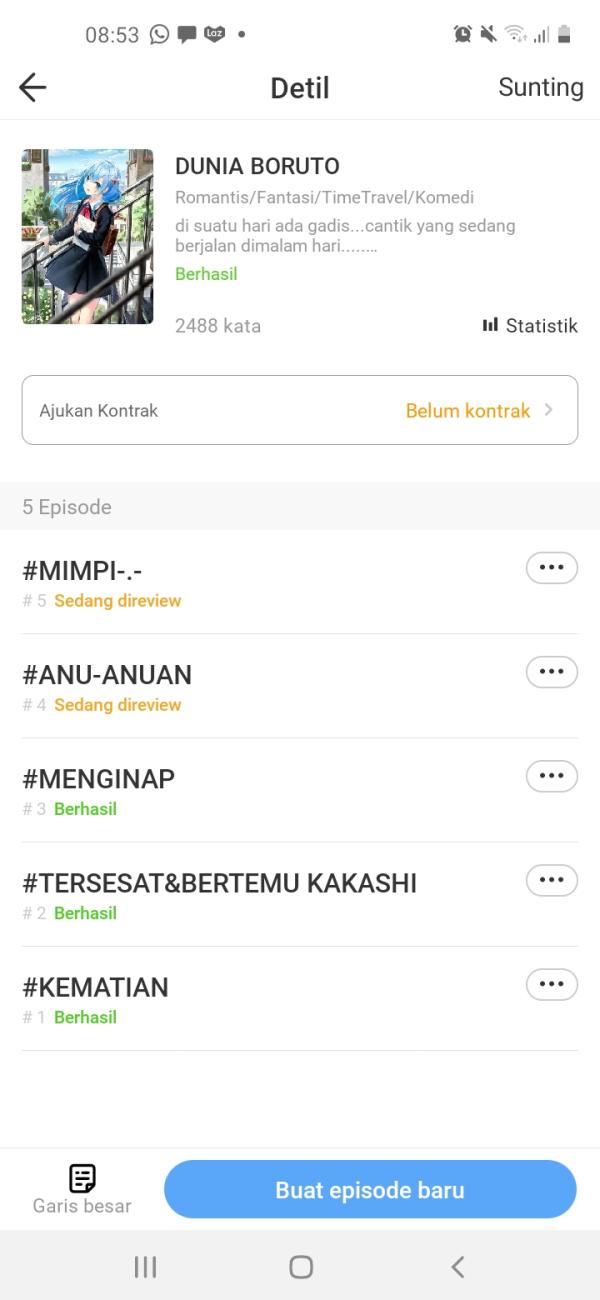Tap Sunting to edit the novel

540,88
